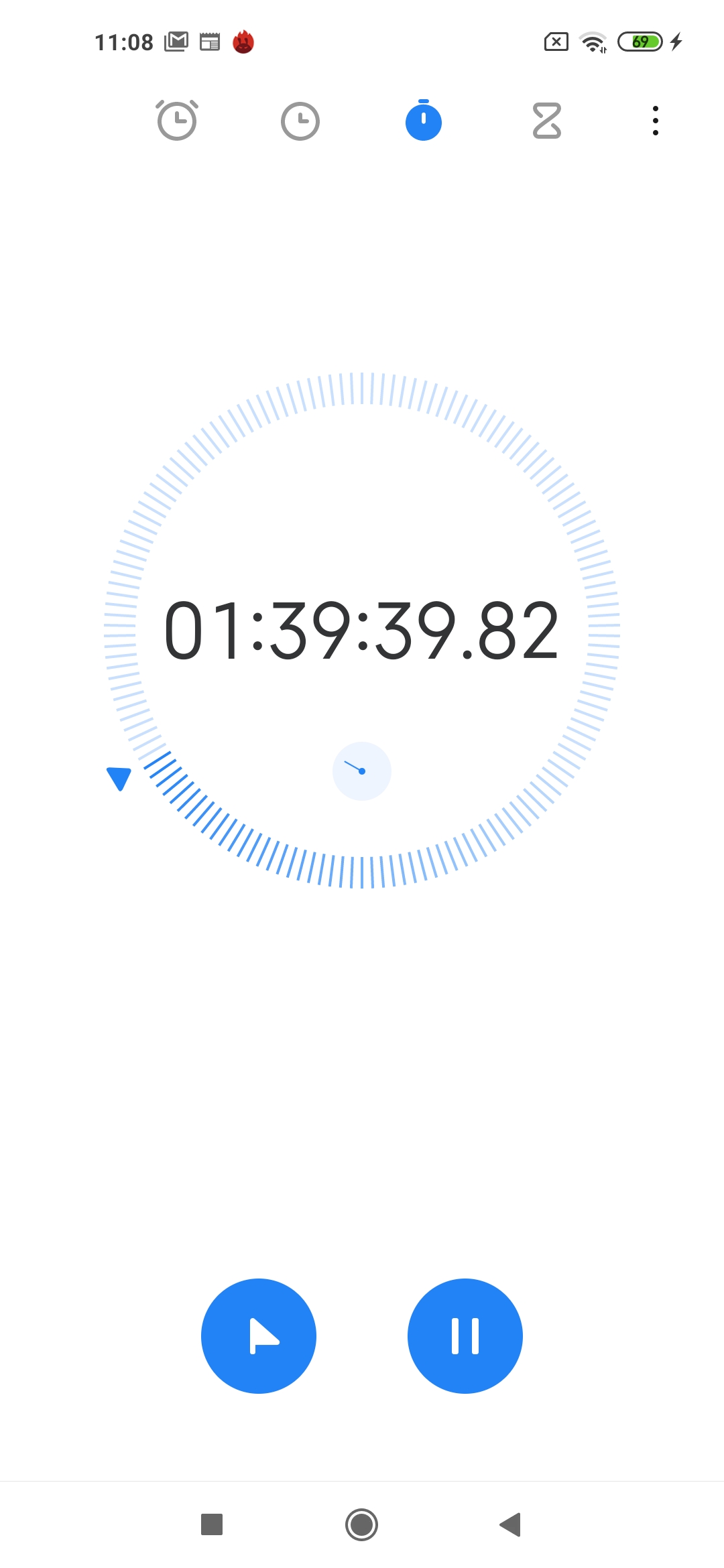The height and width of the screenshot is (1568, 724).
Task: Record a lap with the flag button
Action: point(259,1336)
